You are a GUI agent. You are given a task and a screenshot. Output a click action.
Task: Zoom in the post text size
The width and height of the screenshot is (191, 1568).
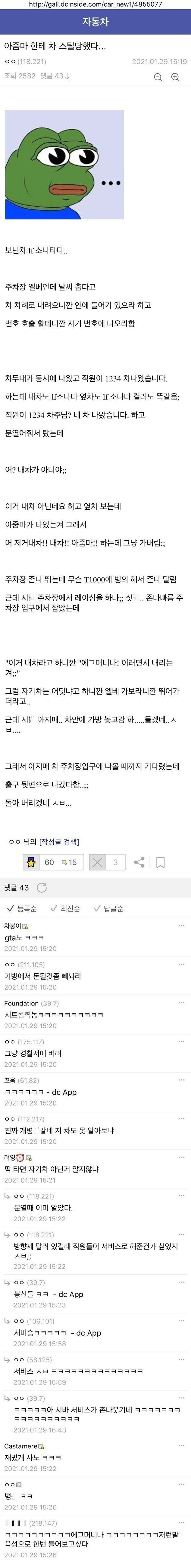(175, 77)
